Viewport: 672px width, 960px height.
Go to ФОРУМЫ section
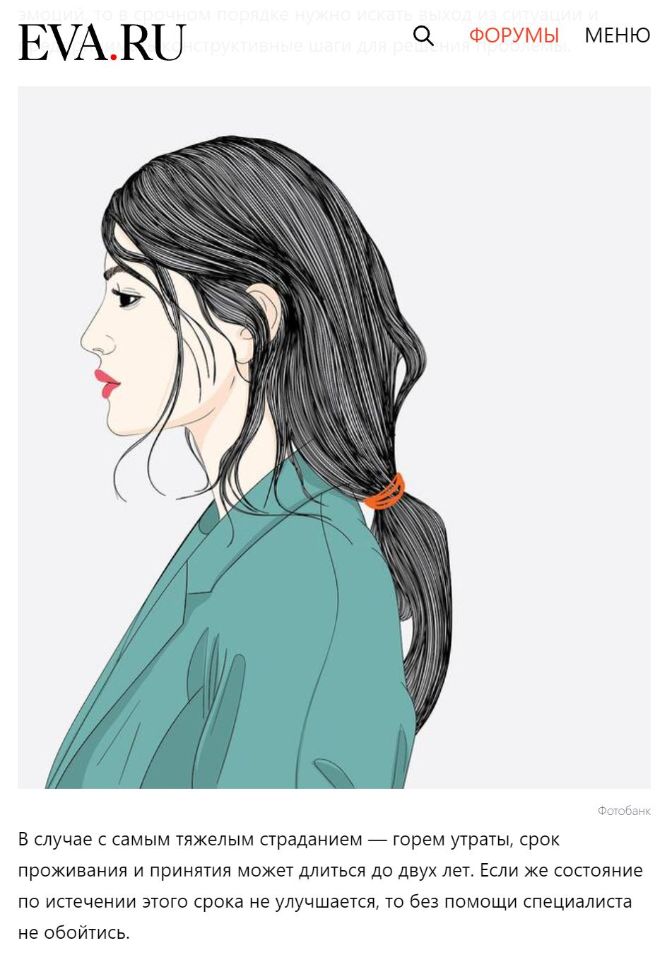(x=514, y=36)
